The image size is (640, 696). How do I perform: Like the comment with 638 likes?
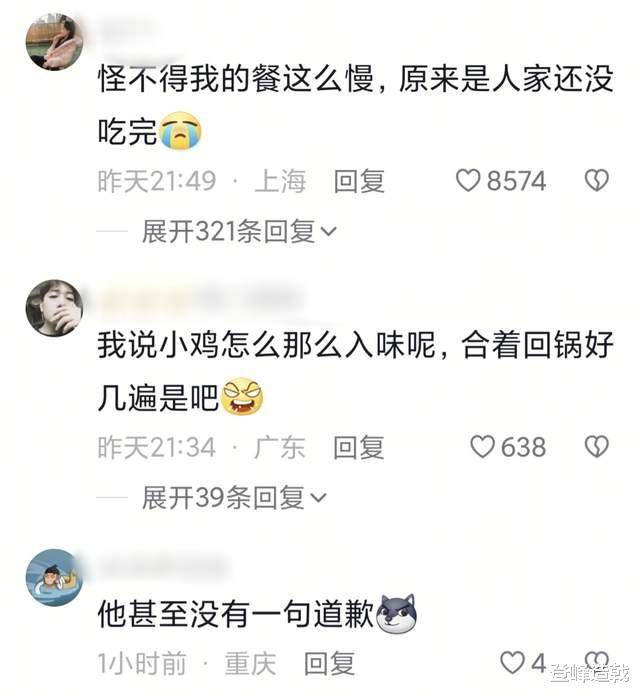click(482, 447)
